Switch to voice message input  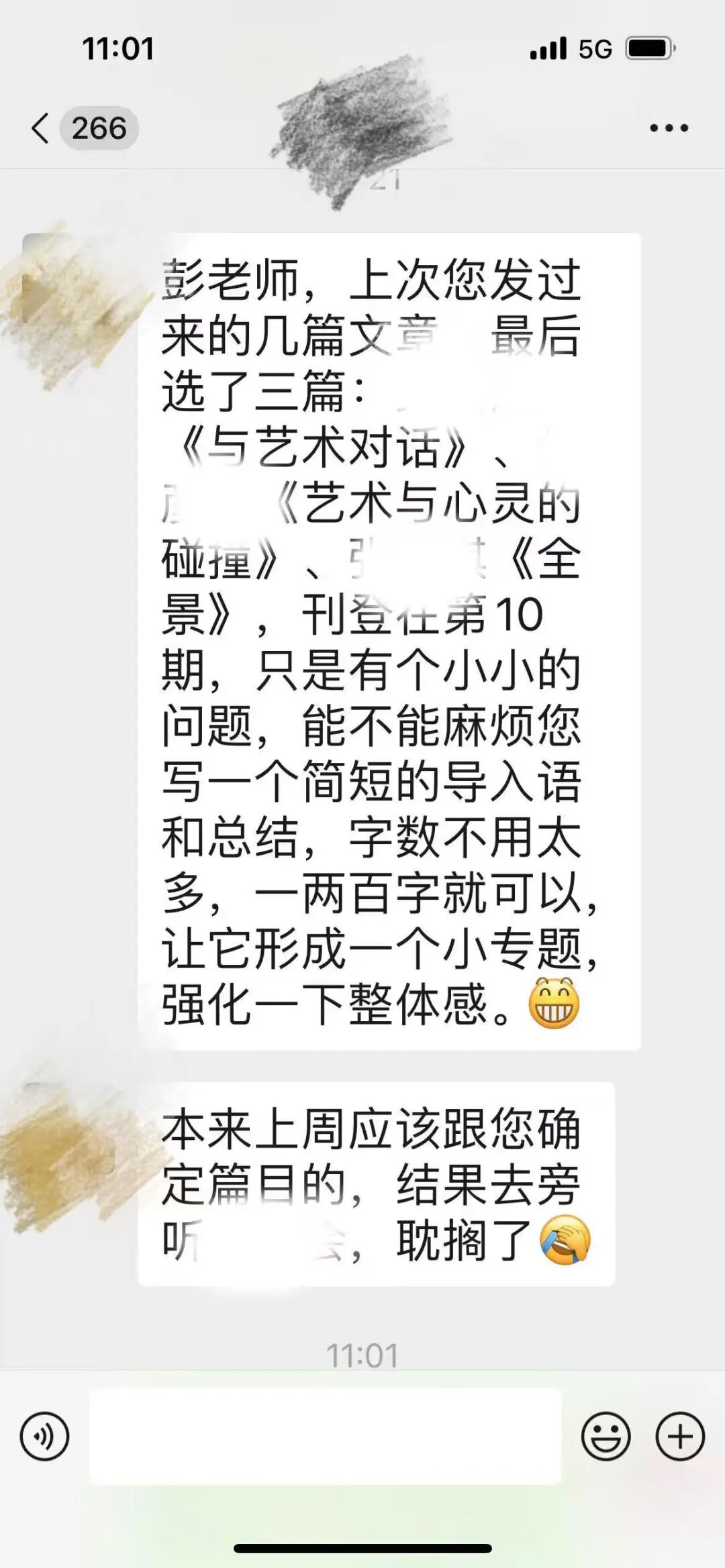coord(44,1436)
